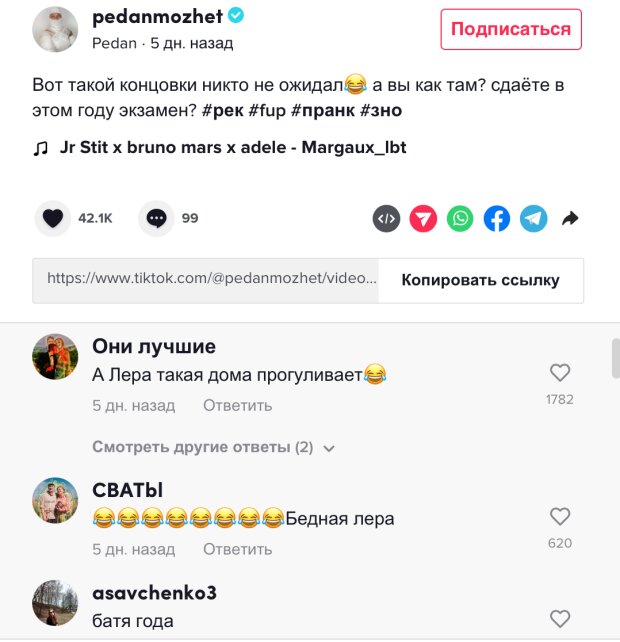
Task: Get the embed code icon
Action: [x=386, y=218]
